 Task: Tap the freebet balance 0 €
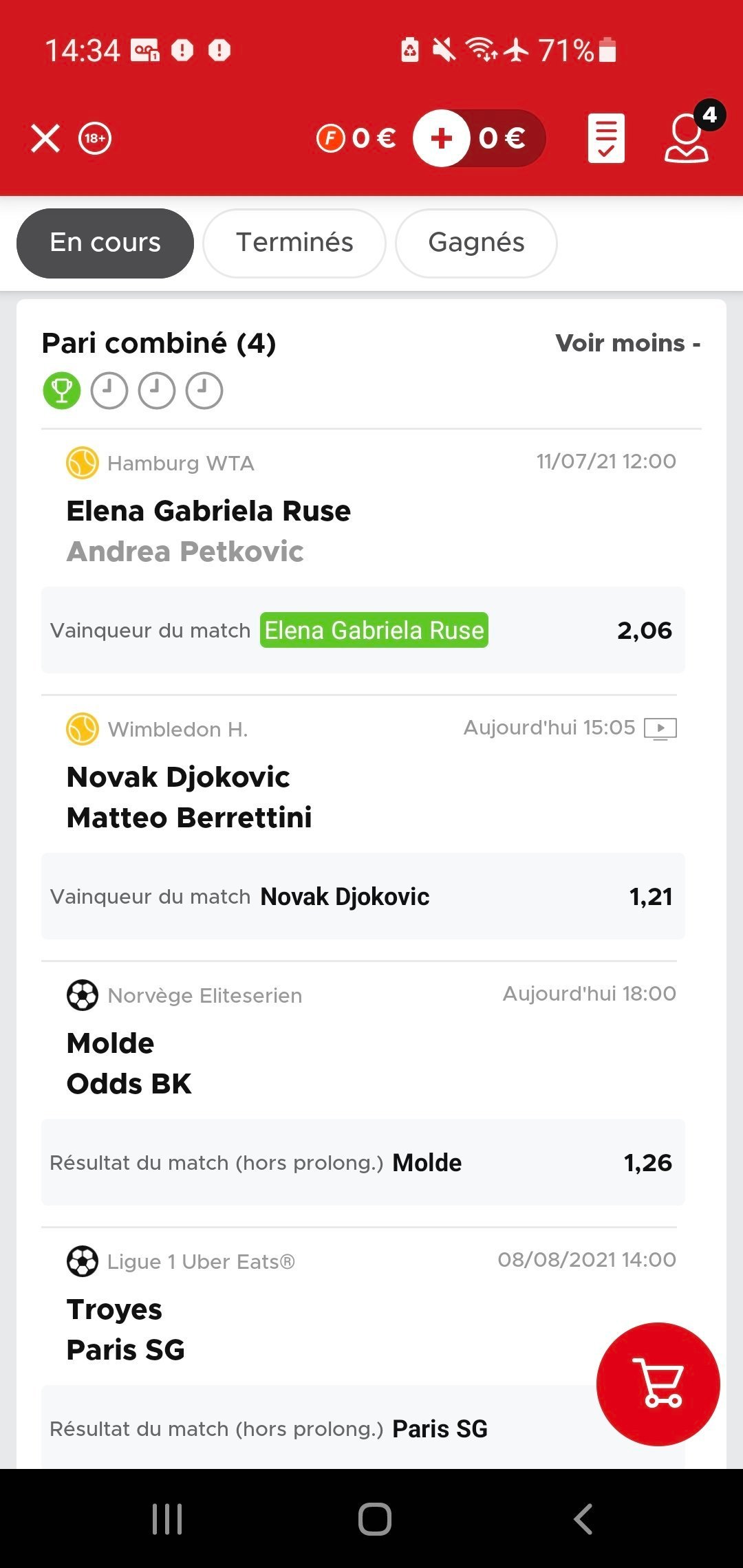pyautogui.click(x=356, y=138)
